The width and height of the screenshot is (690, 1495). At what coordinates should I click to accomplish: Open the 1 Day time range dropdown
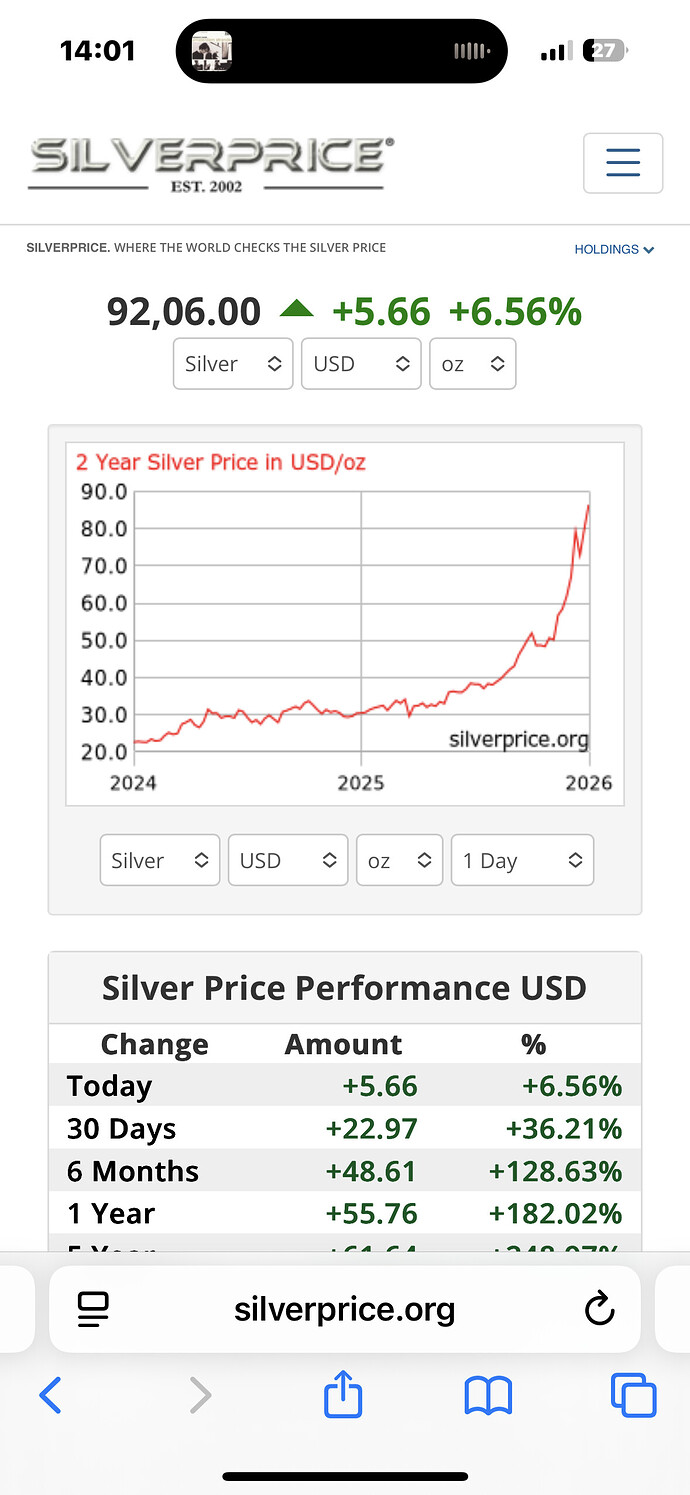tap(522, 860)
